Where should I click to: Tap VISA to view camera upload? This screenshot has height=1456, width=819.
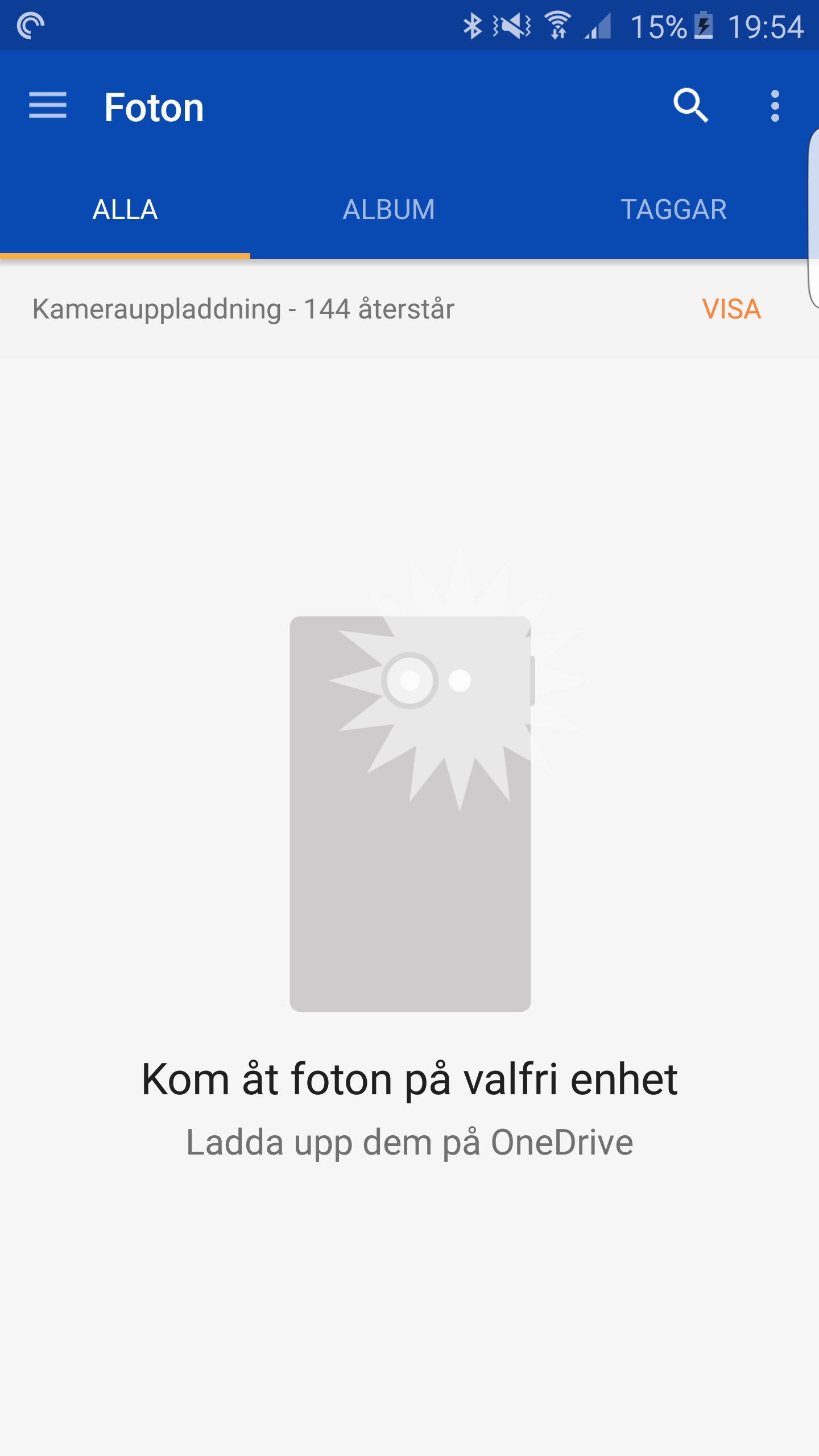[731, 309]
